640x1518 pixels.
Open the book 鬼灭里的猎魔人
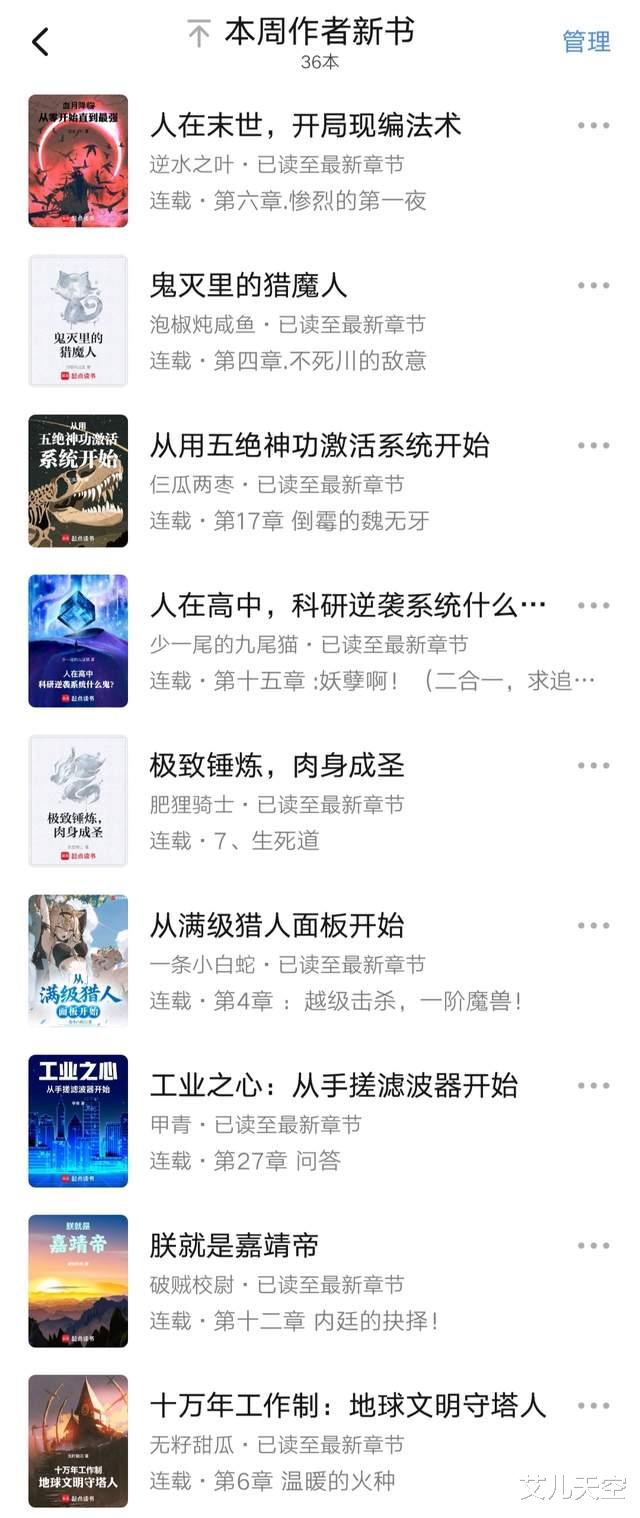pos(248,286)
